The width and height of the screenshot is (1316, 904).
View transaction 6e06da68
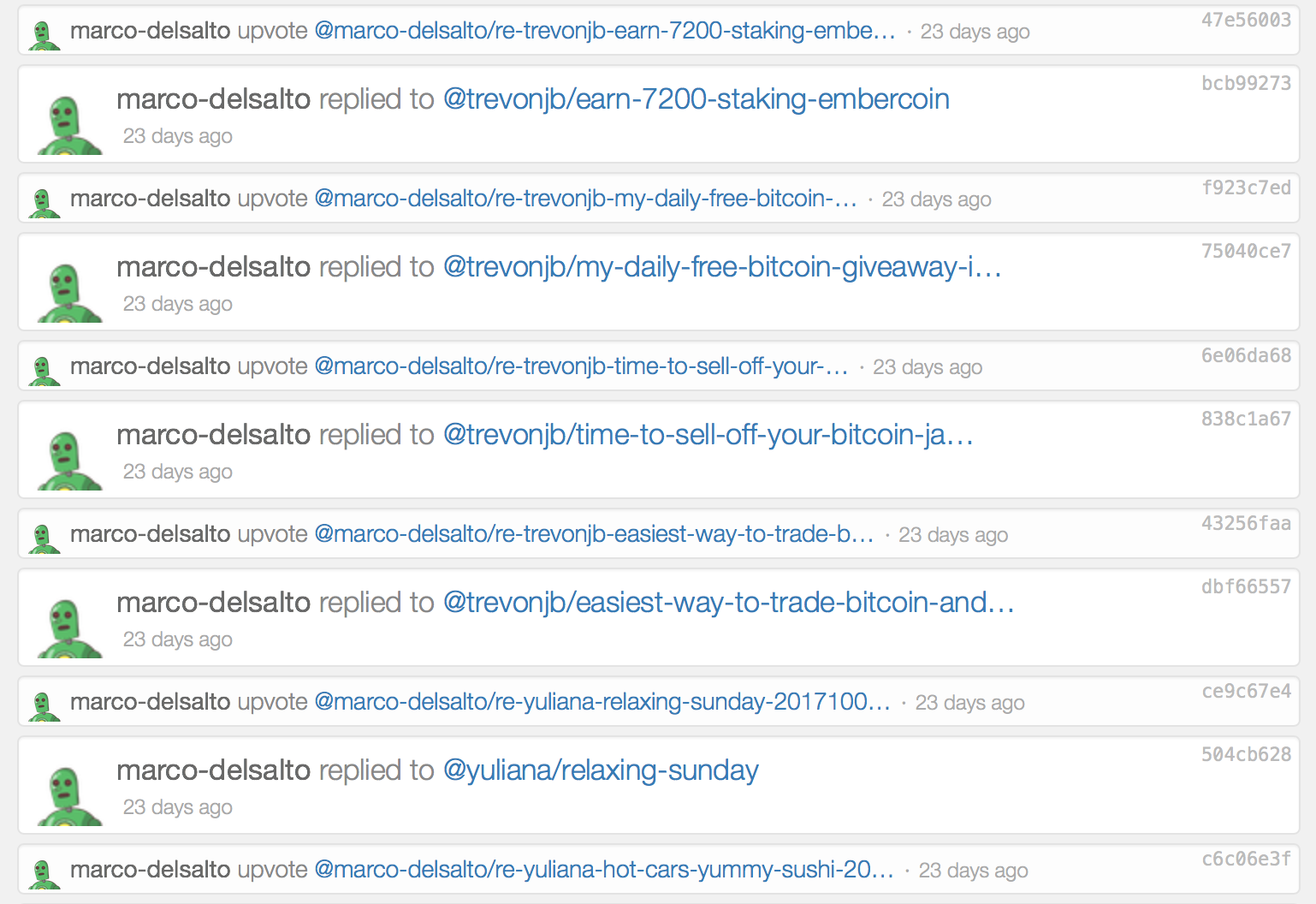pyautogui.click(x=1246, y=355)
